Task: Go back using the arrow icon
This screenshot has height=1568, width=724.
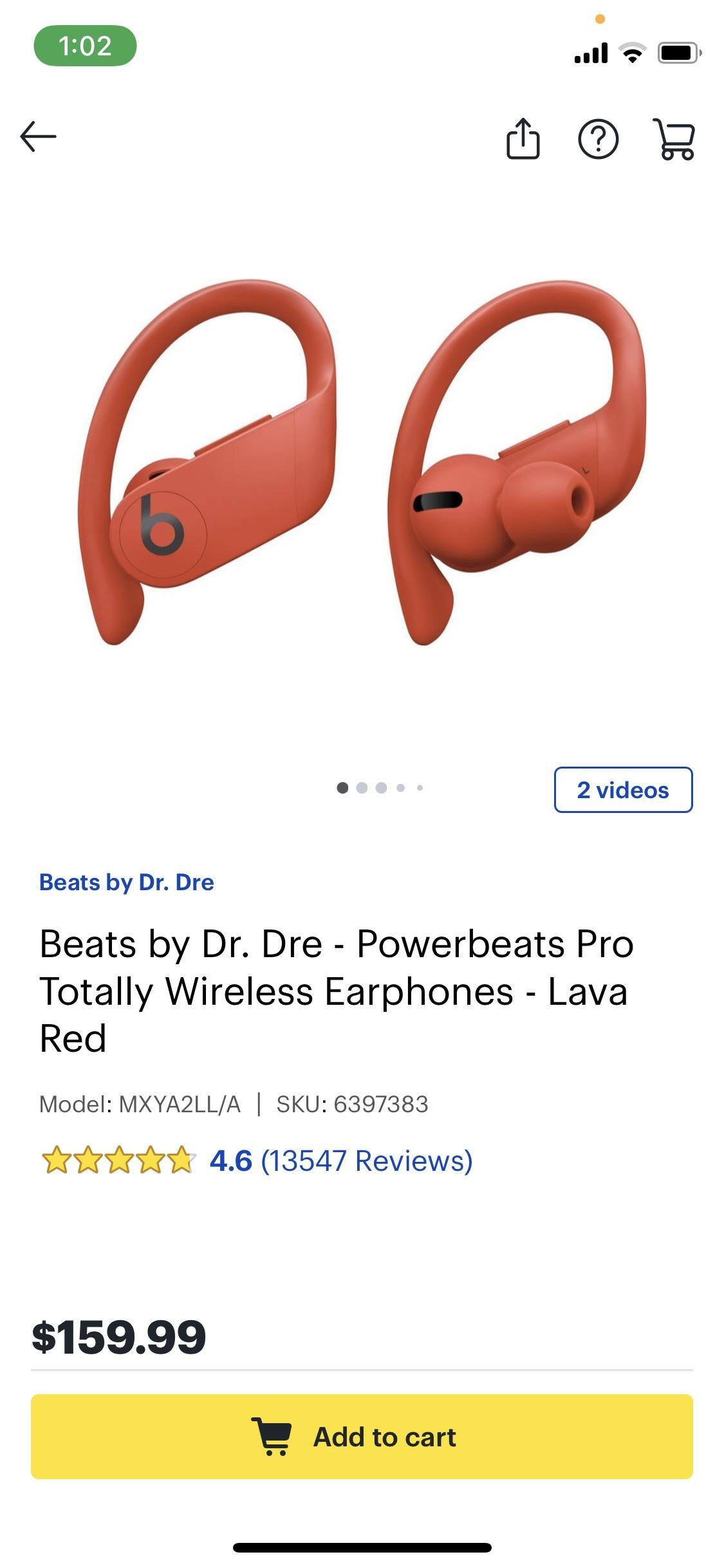Action: coord(39,137)
